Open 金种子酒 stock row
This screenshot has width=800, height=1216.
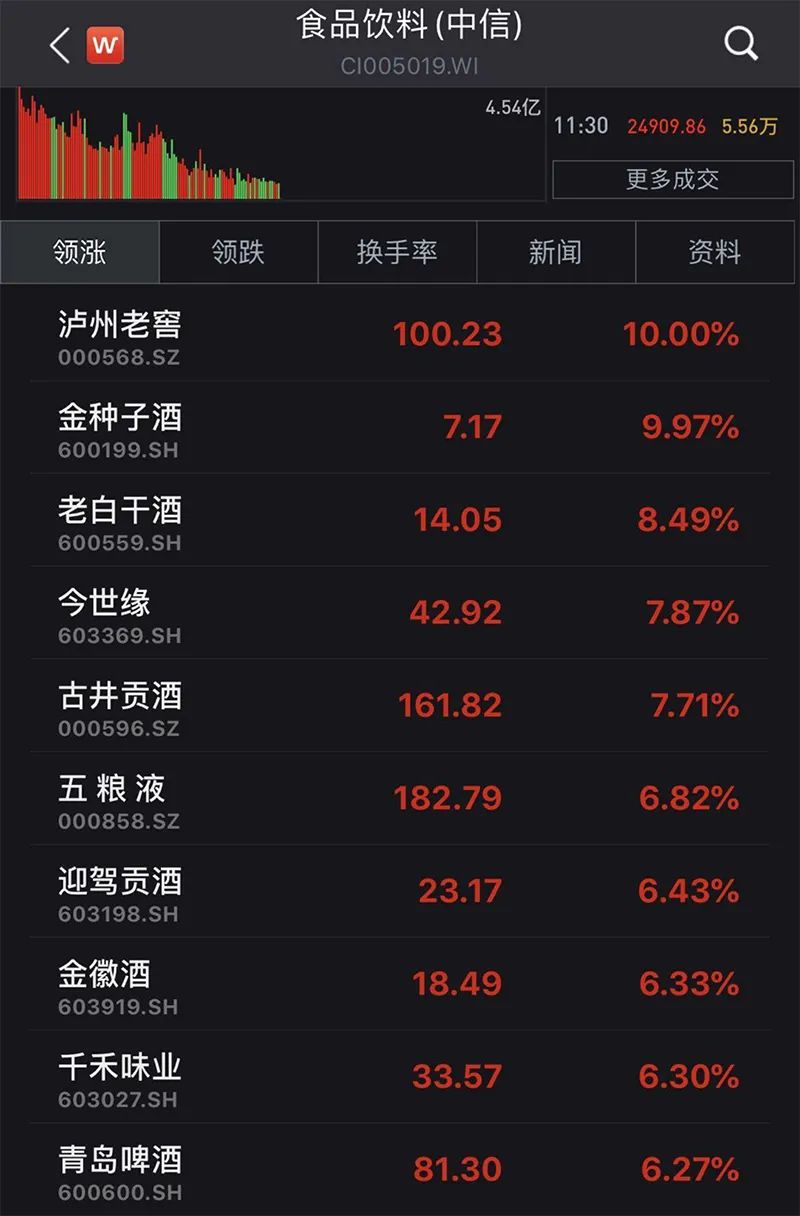tap(400, 428)
